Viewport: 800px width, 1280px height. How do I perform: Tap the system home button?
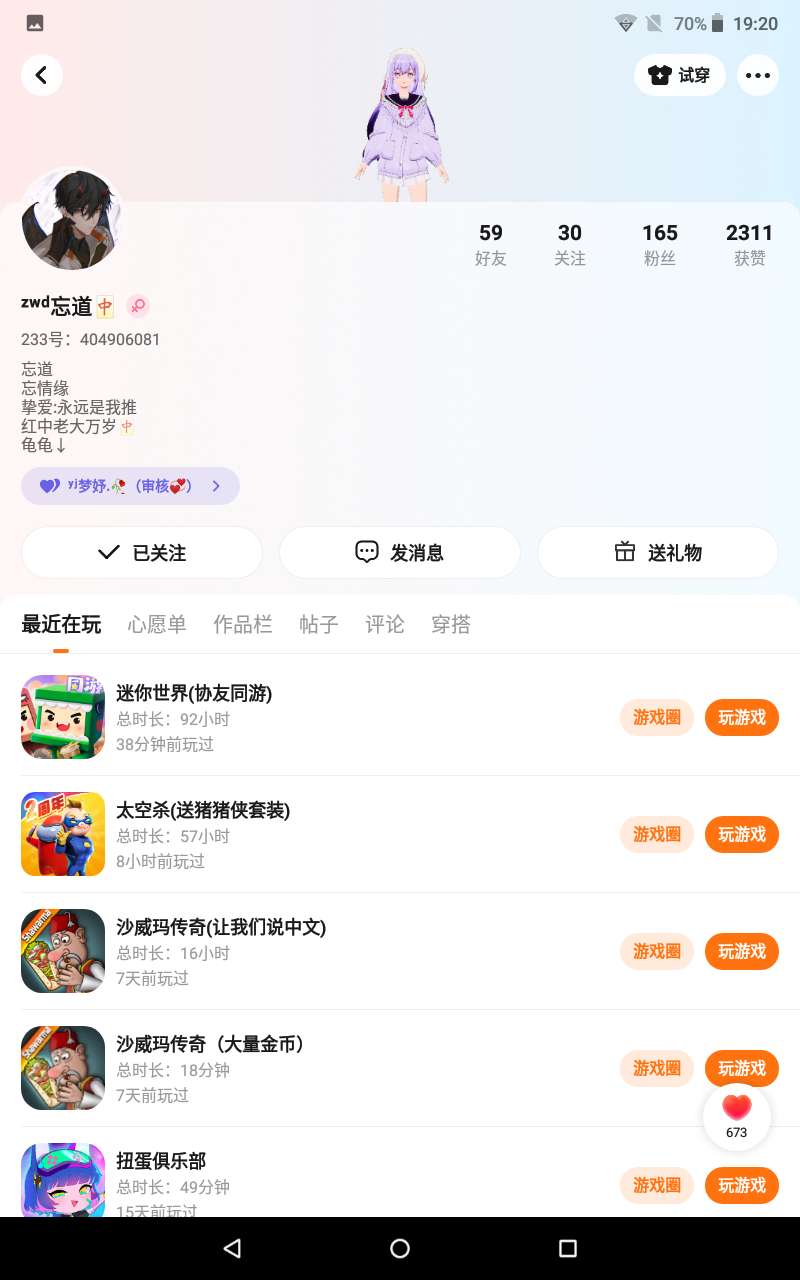pyautogui.click(x=400, y=1248)
